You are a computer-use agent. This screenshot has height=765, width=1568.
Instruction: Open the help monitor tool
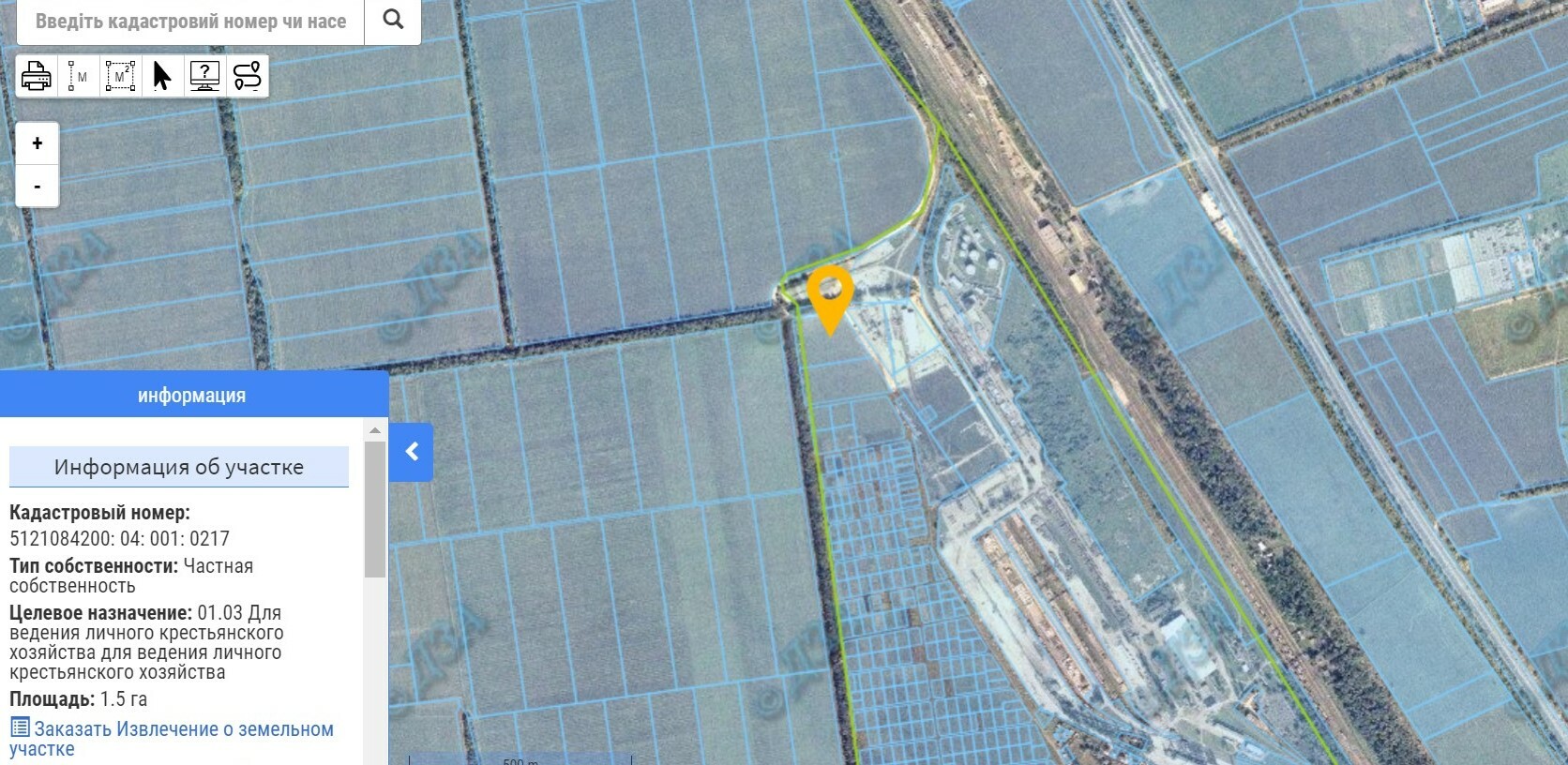pyautogui.click(x=204, y=76)
